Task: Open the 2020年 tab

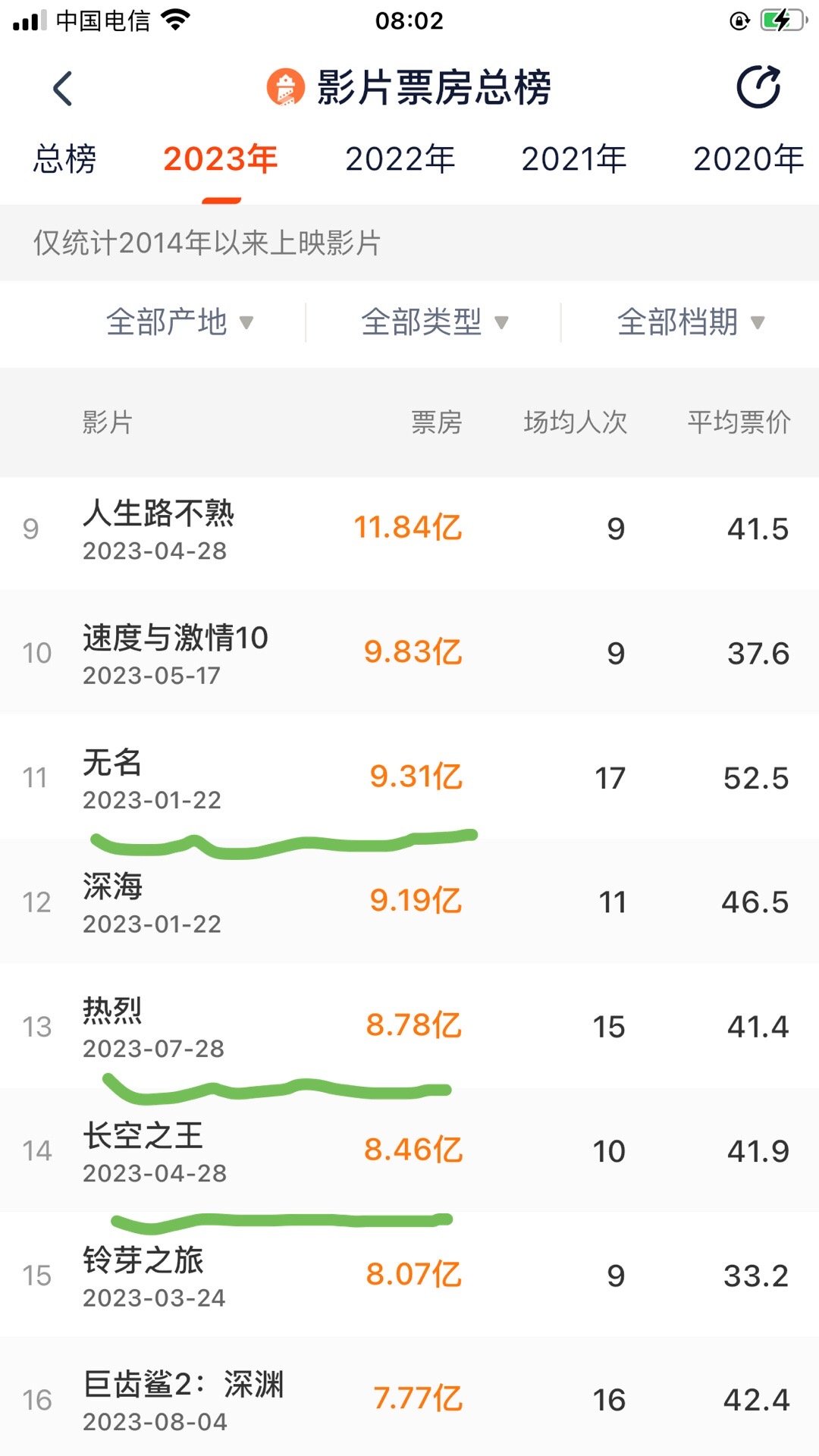Action: click(748, 159)
